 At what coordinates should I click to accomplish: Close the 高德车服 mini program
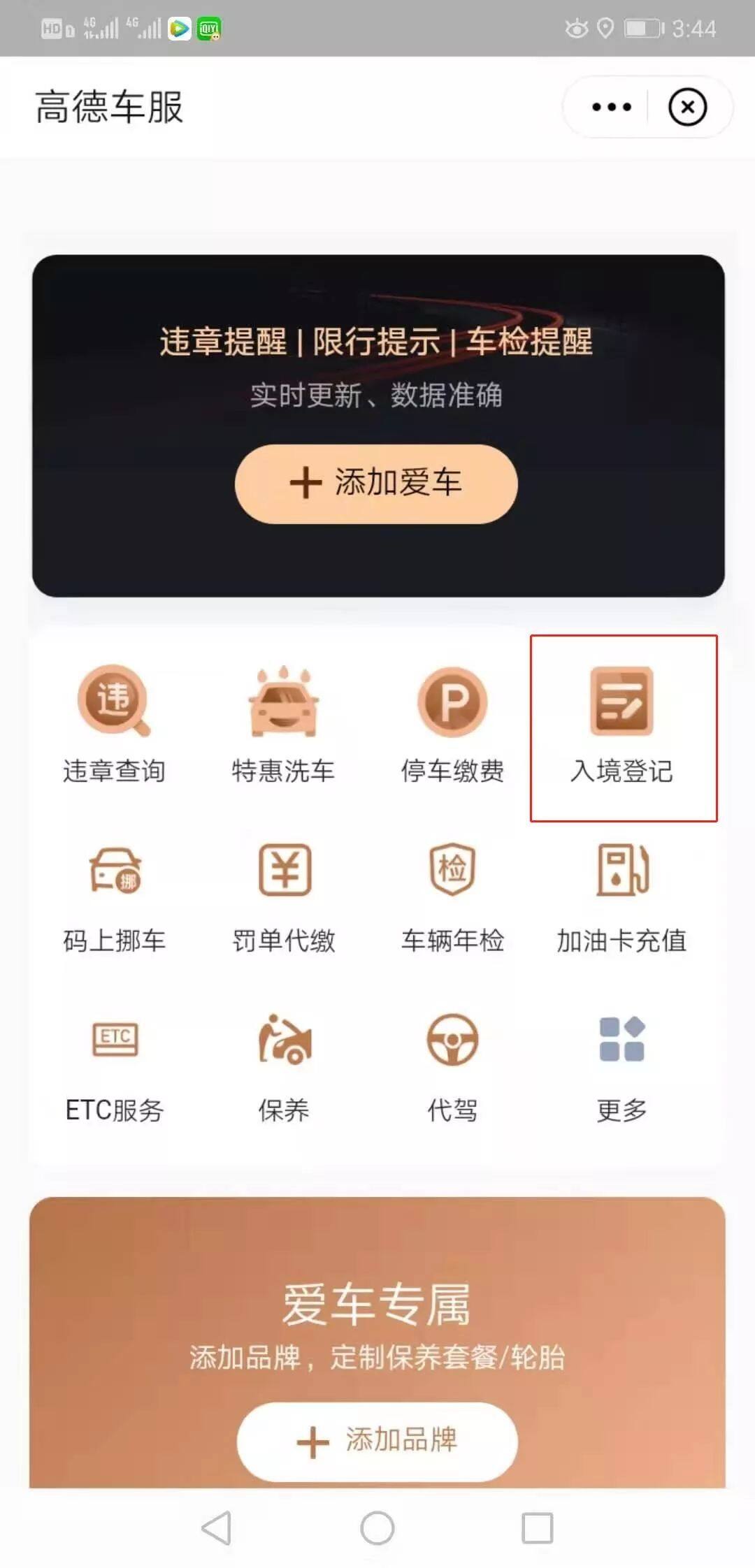(687, 107)
